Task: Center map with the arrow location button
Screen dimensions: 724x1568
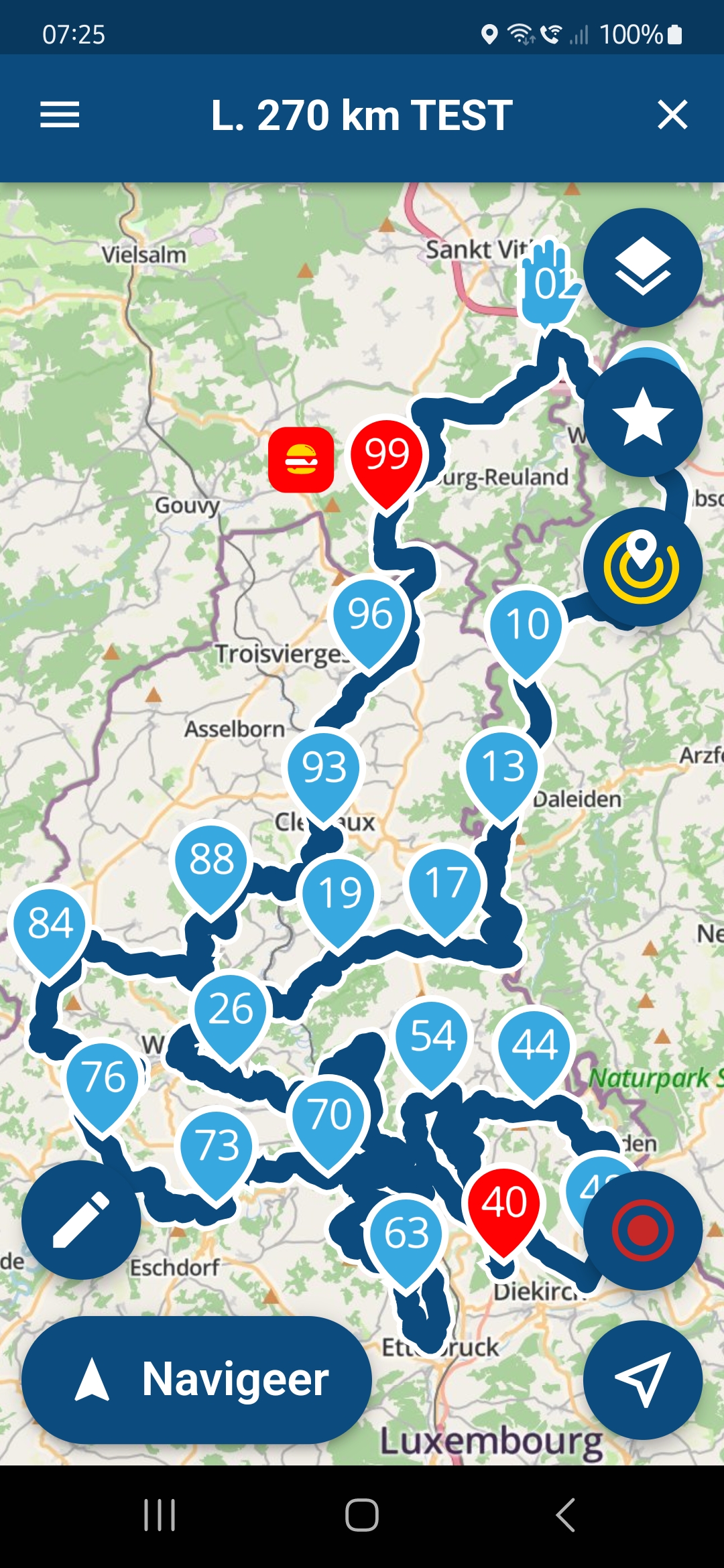Action: (x=642, y=1380)
